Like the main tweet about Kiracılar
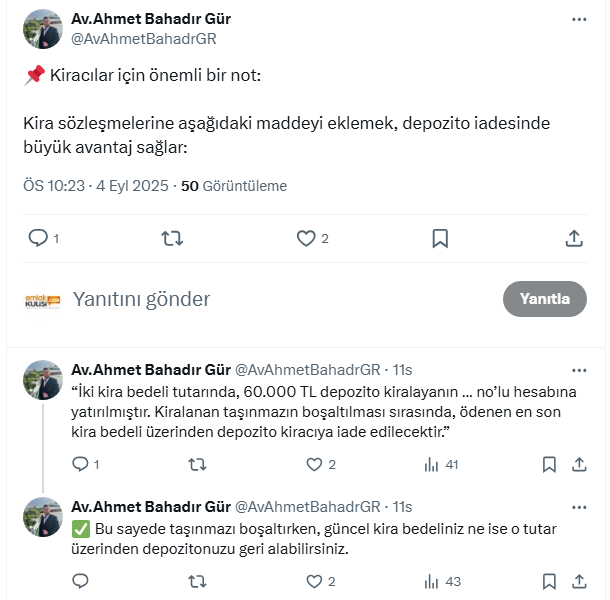Image resolution: width=610 pixels, height=600 pixels. tap(307, 238)
